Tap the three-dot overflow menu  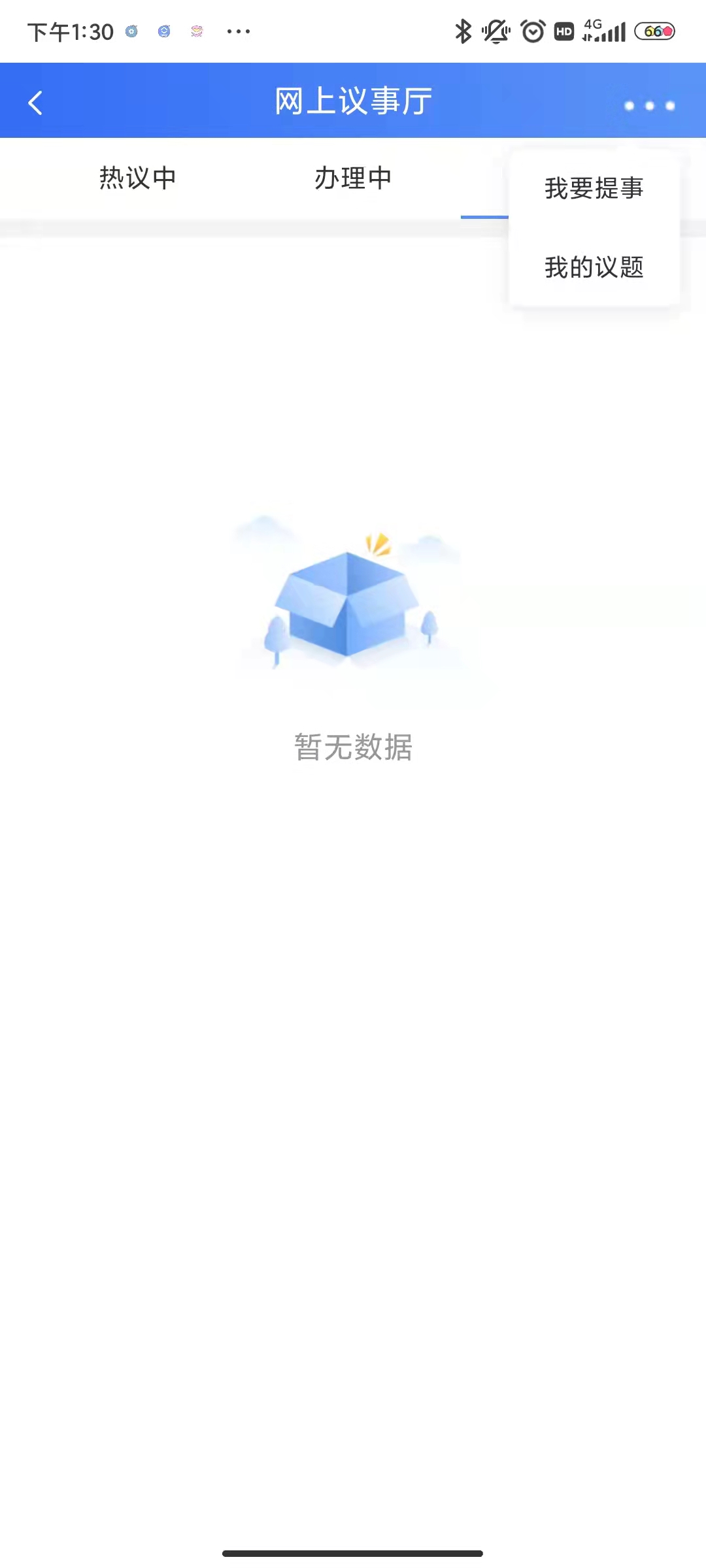click(649, 105)
